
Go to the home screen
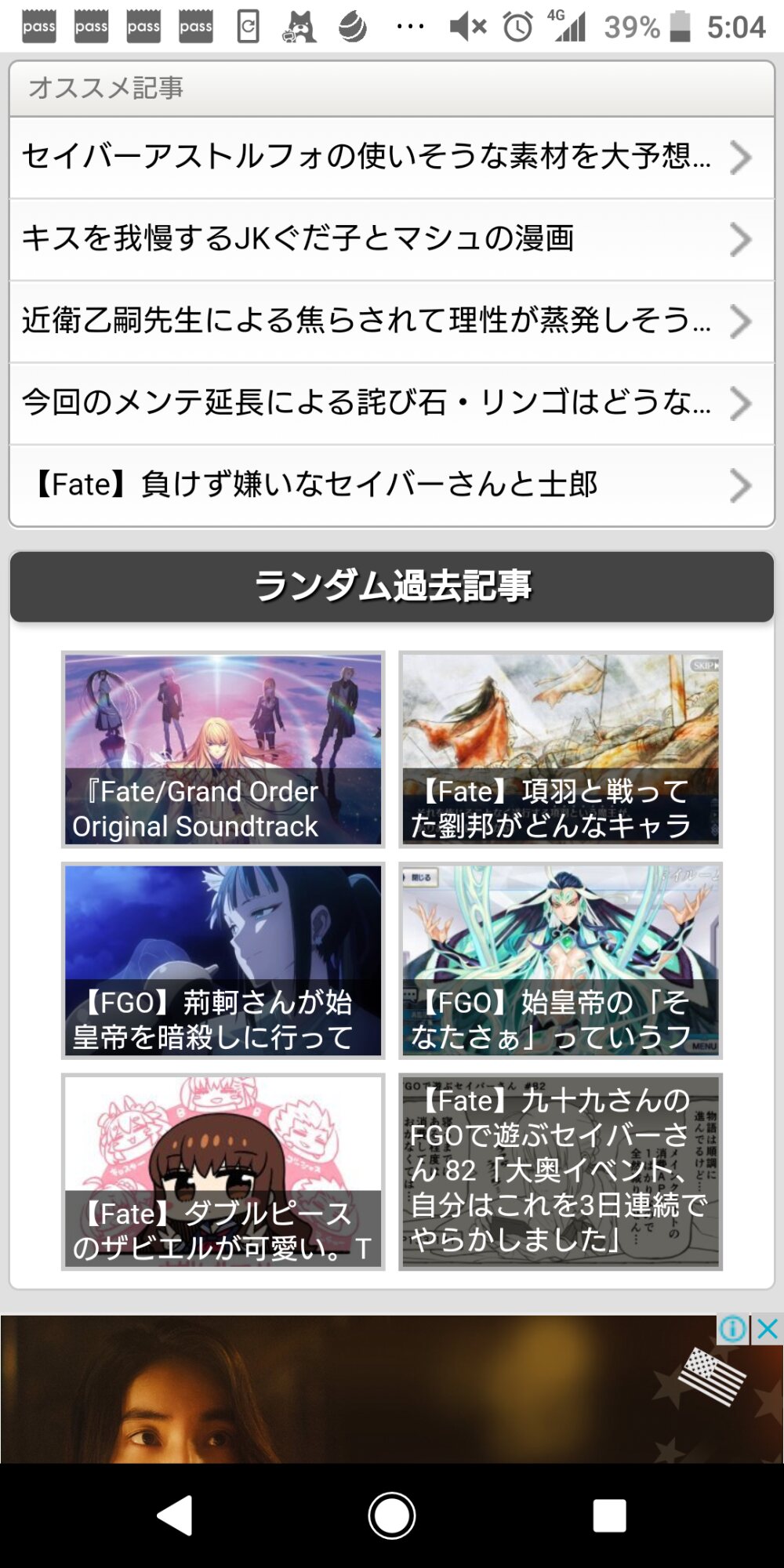(391, 1515)
